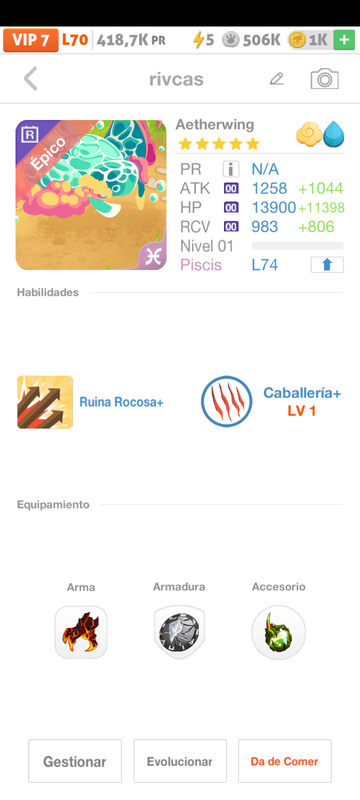Open the camera screenshot icon
This screenshot has width=360, height=800.
[324, 79]
